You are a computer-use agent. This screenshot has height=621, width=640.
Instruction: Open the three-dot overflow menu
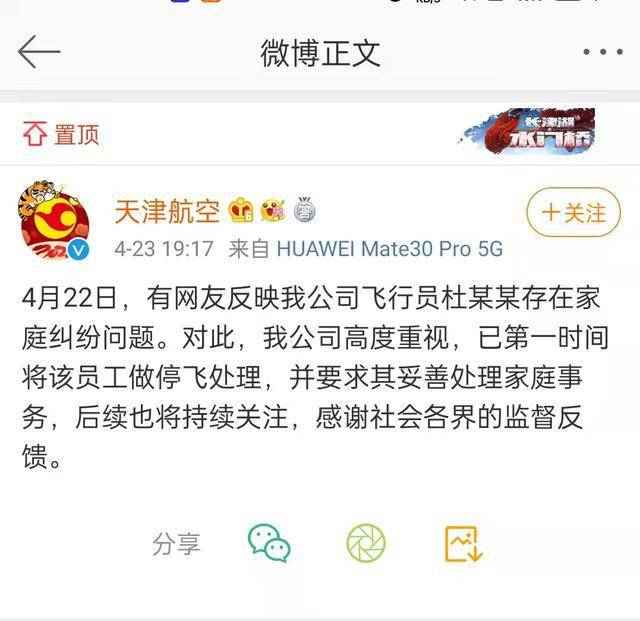point(602,52)
